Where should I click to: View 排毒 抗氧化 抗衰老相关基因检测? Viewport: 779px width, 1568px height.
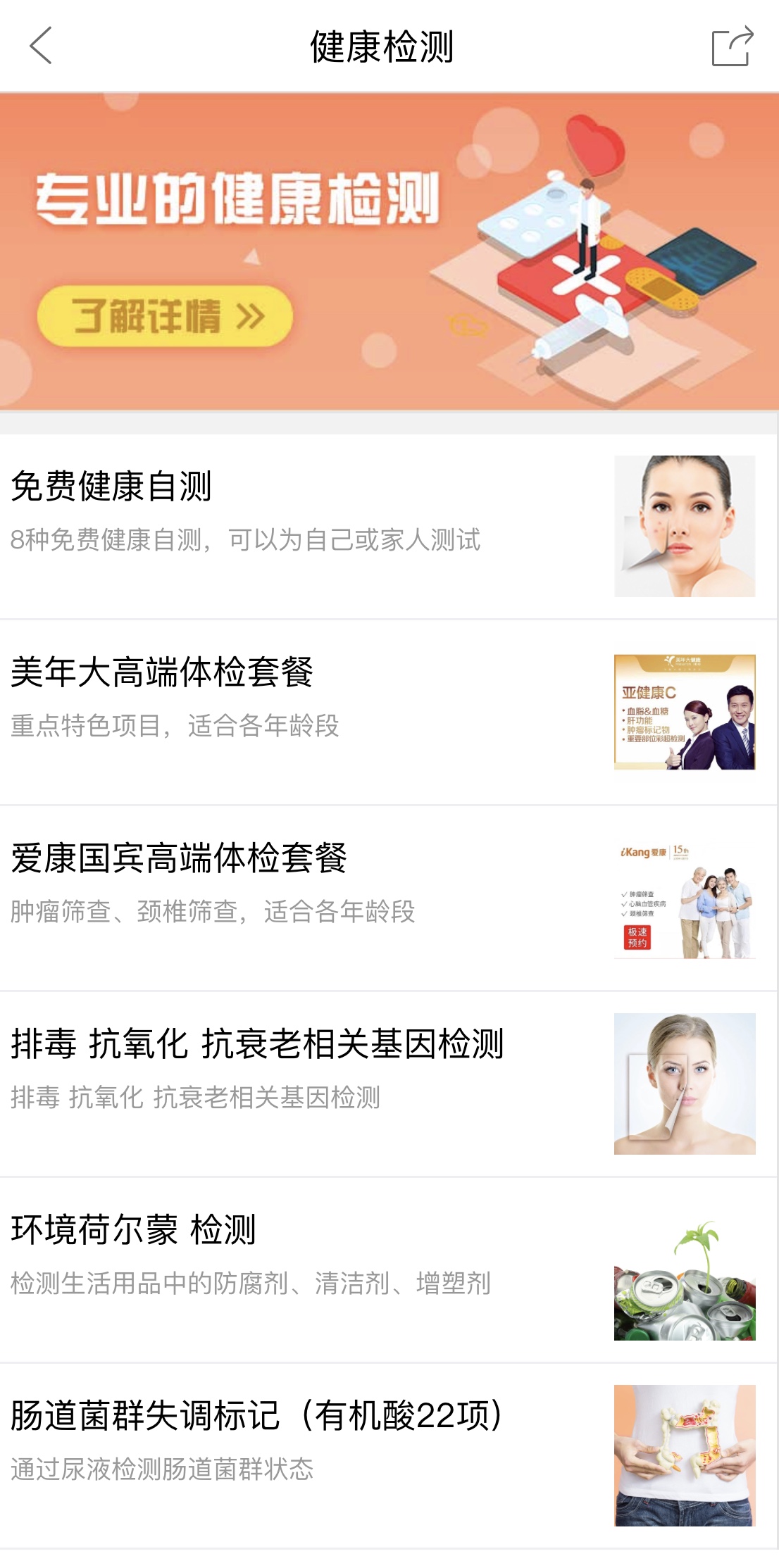coord(389,1084)
